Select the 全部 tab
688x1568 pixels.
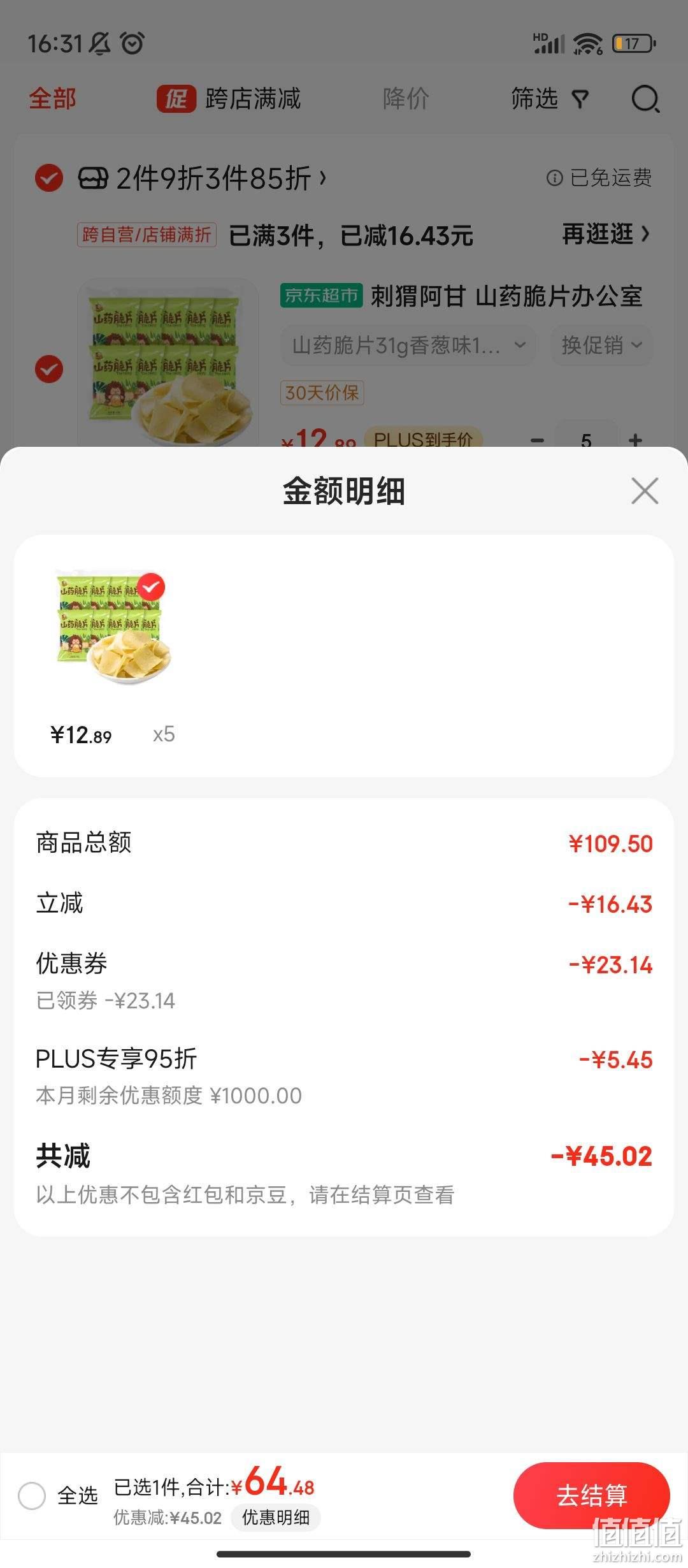[52, 99]
